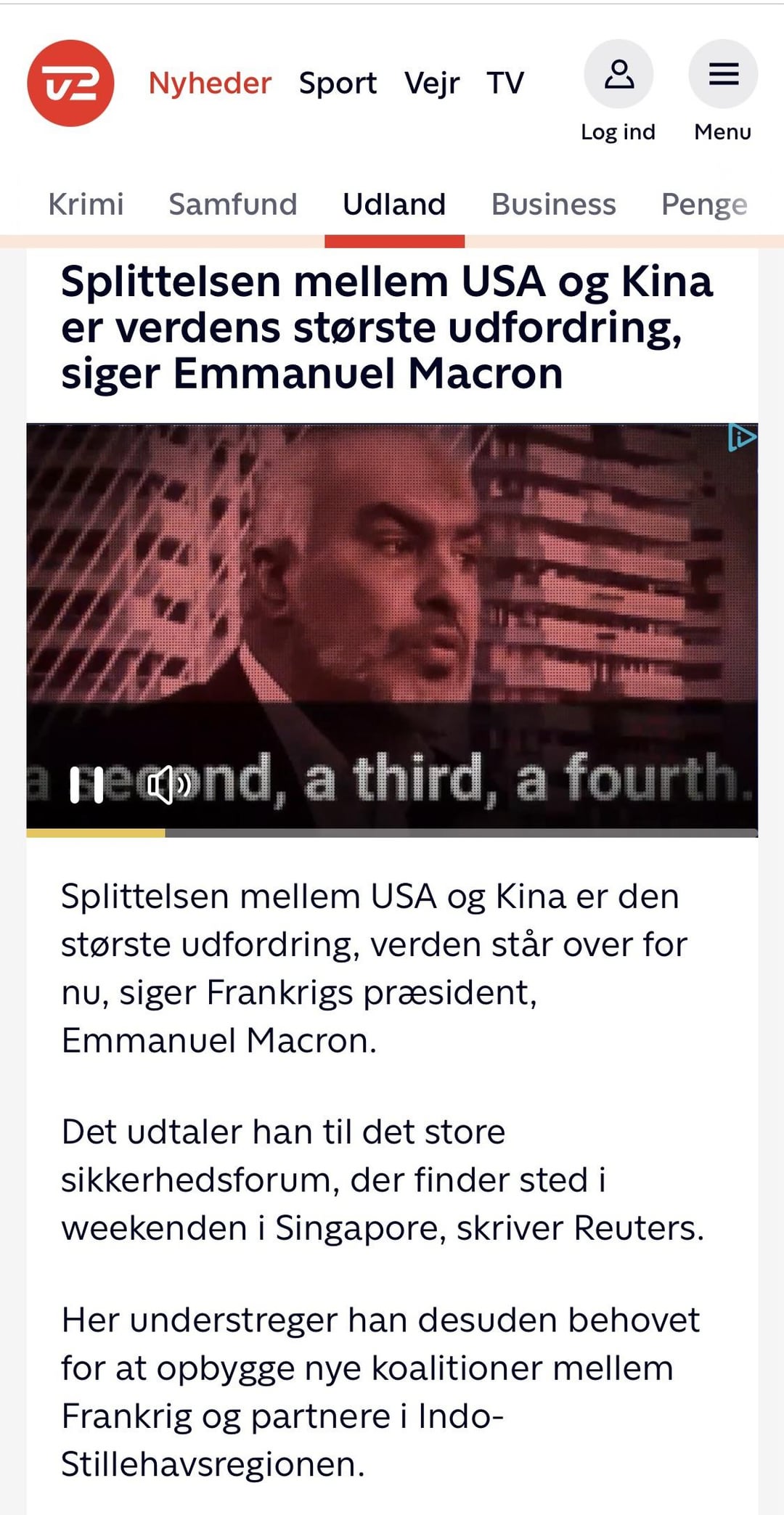Viewport: 784px width, 1515px height.
Task: Select the Krimi category
Action: [x=86, y=205]
